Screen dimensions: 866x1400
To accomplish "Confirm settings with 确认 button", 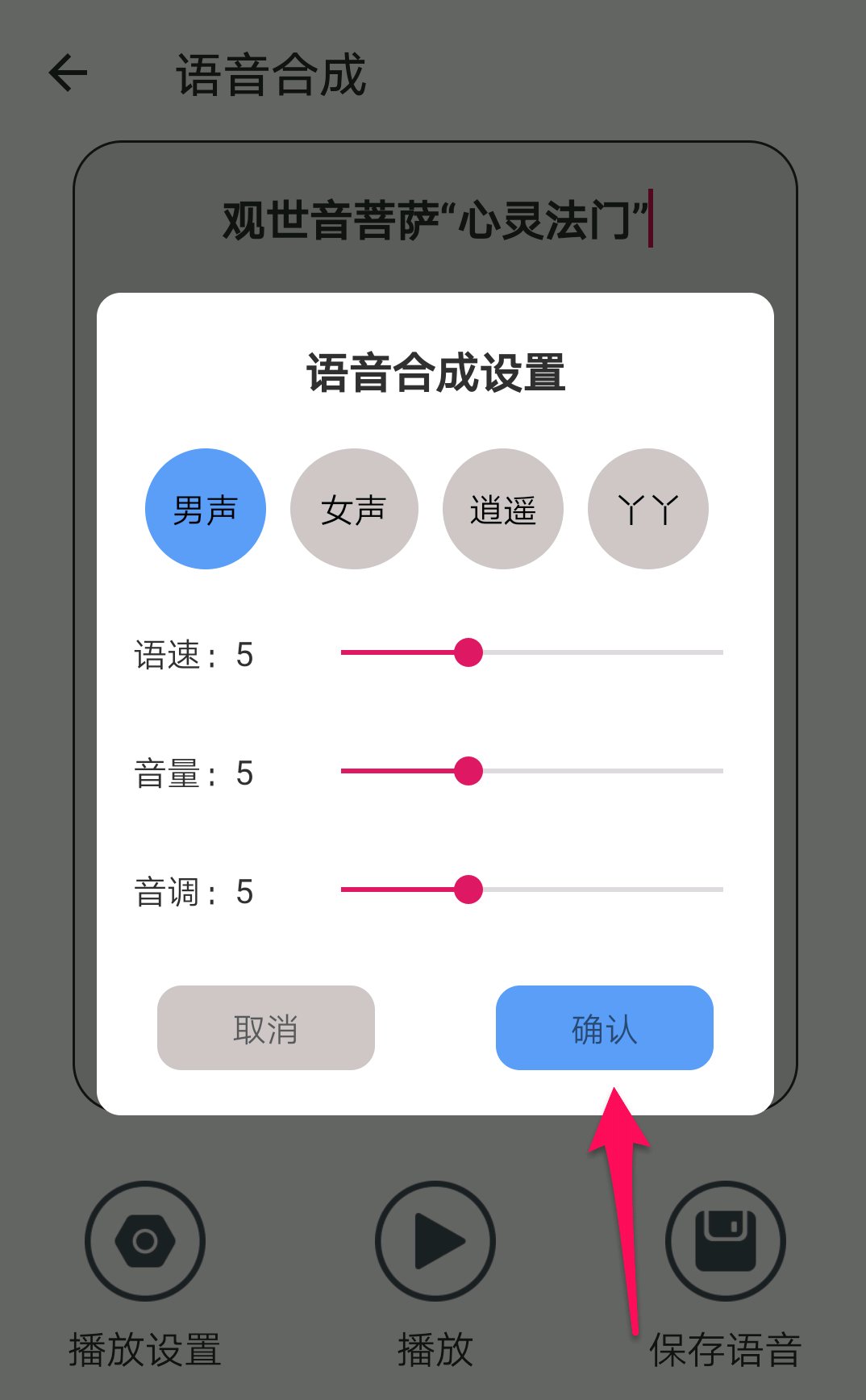I will [605, 1027].
